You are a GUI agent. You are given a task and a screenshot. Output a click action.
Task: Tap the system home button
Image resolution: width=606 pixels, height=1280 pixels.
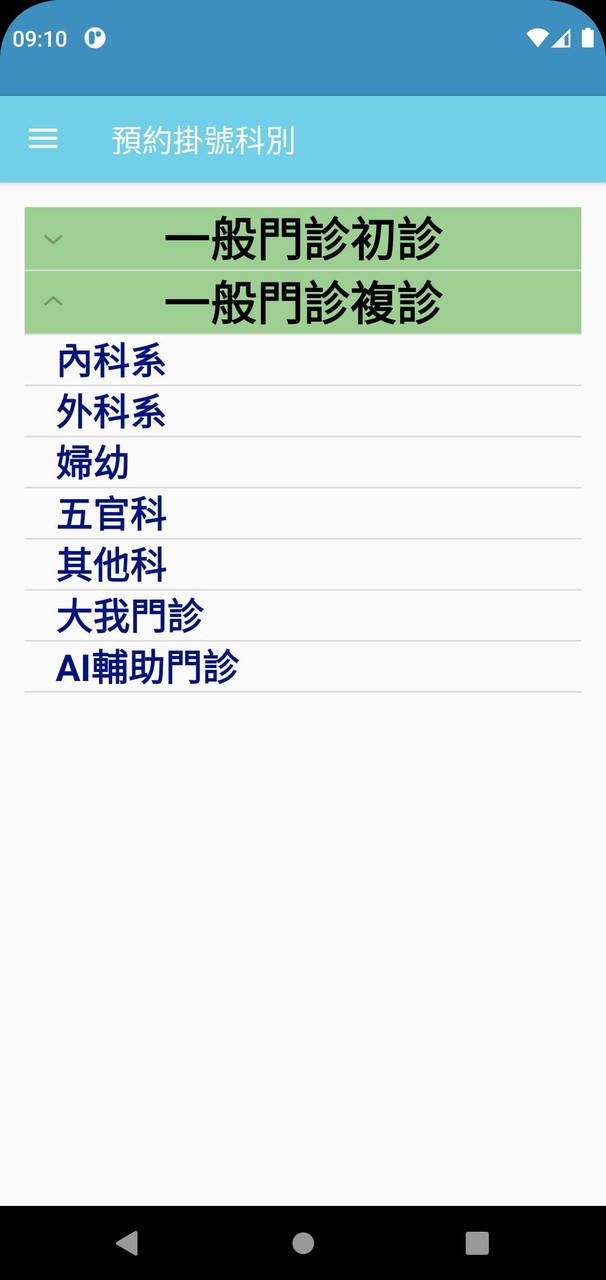click(303, 1242)
